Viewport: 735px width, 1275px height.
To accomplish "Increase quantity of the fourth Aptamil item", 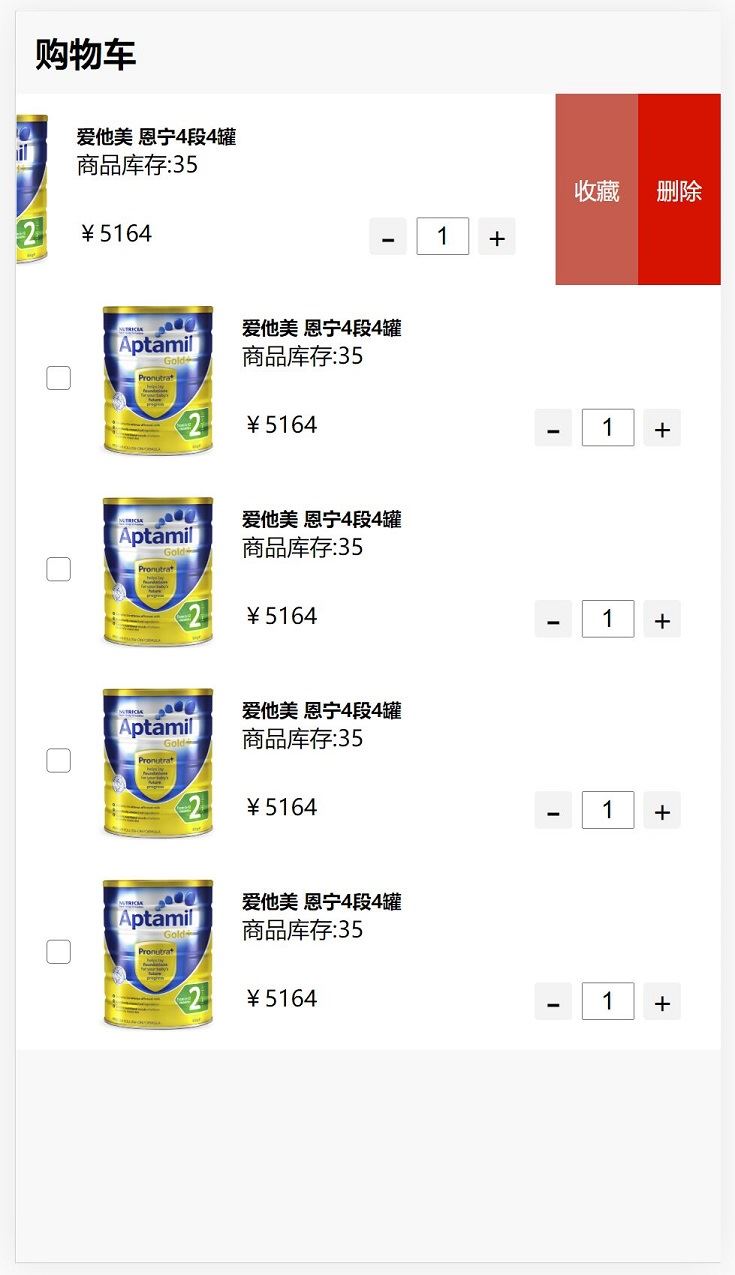I will [661, 810].
